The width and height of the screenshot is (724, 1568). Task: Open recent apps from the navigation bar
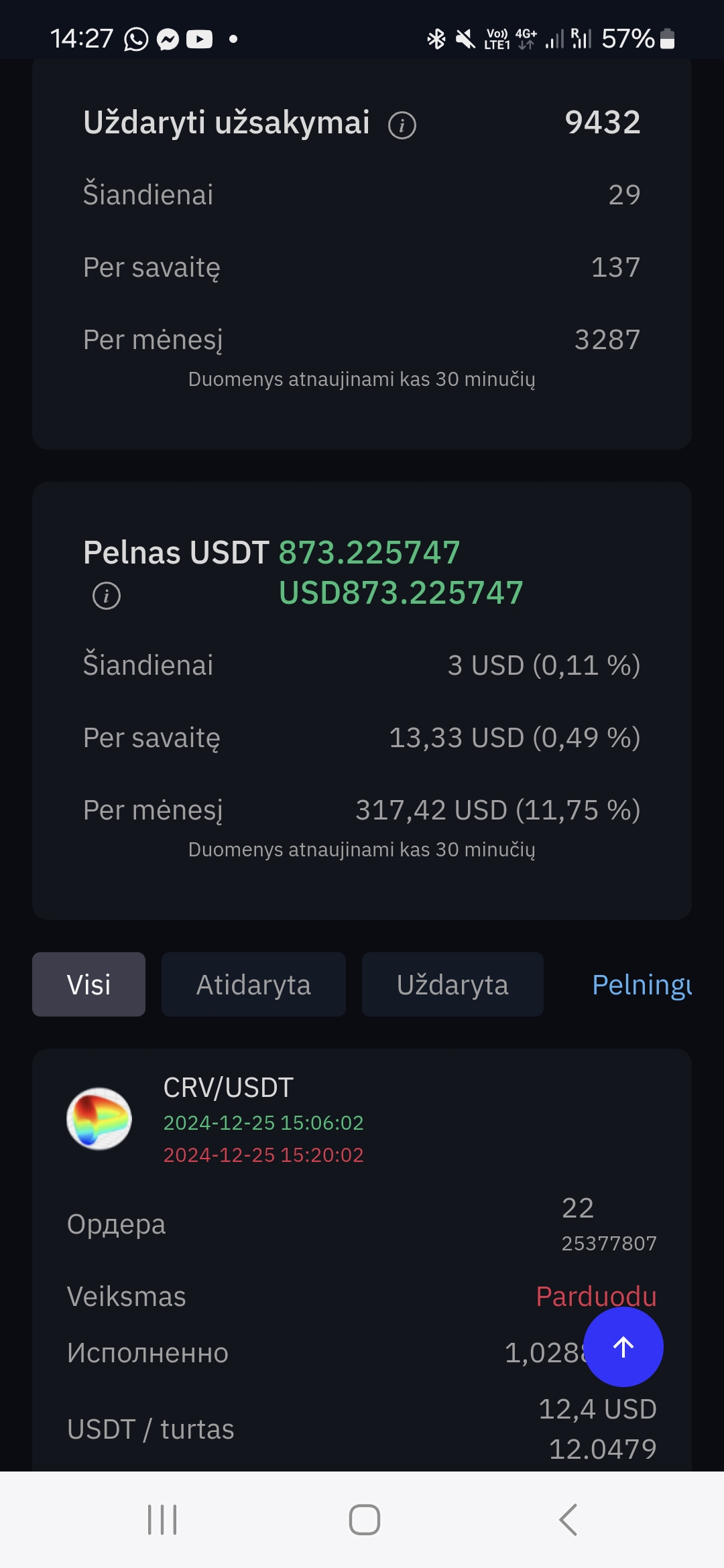coord(162,1519)
